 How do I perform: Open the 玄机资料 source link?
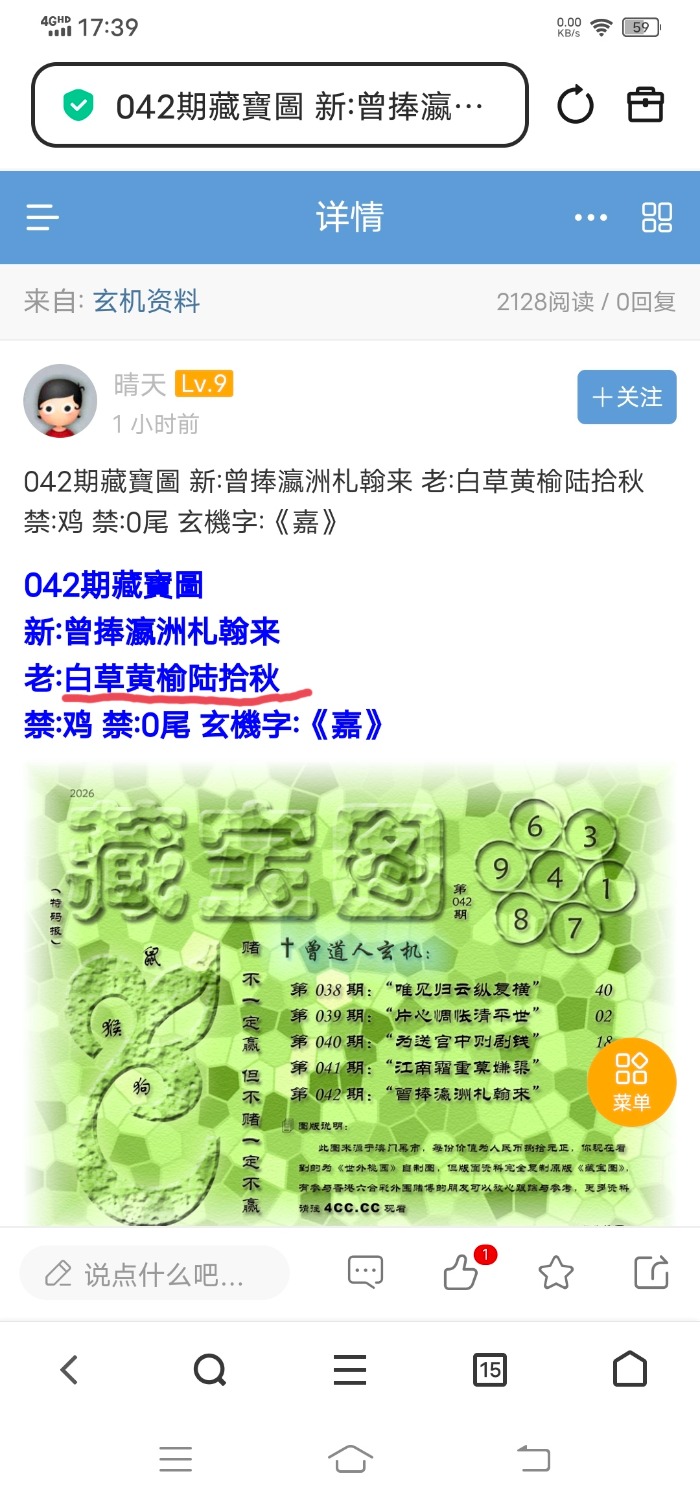pos(146,301)
